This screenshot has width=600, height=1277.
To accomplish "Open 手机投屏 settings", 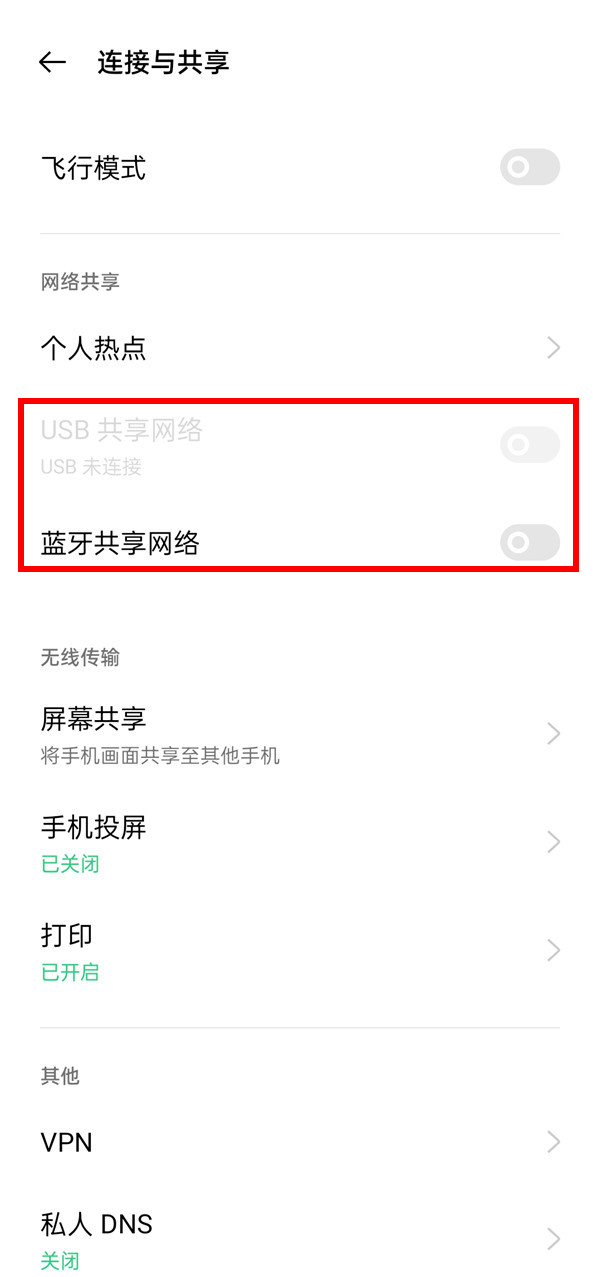I will [x=300, y=842].
